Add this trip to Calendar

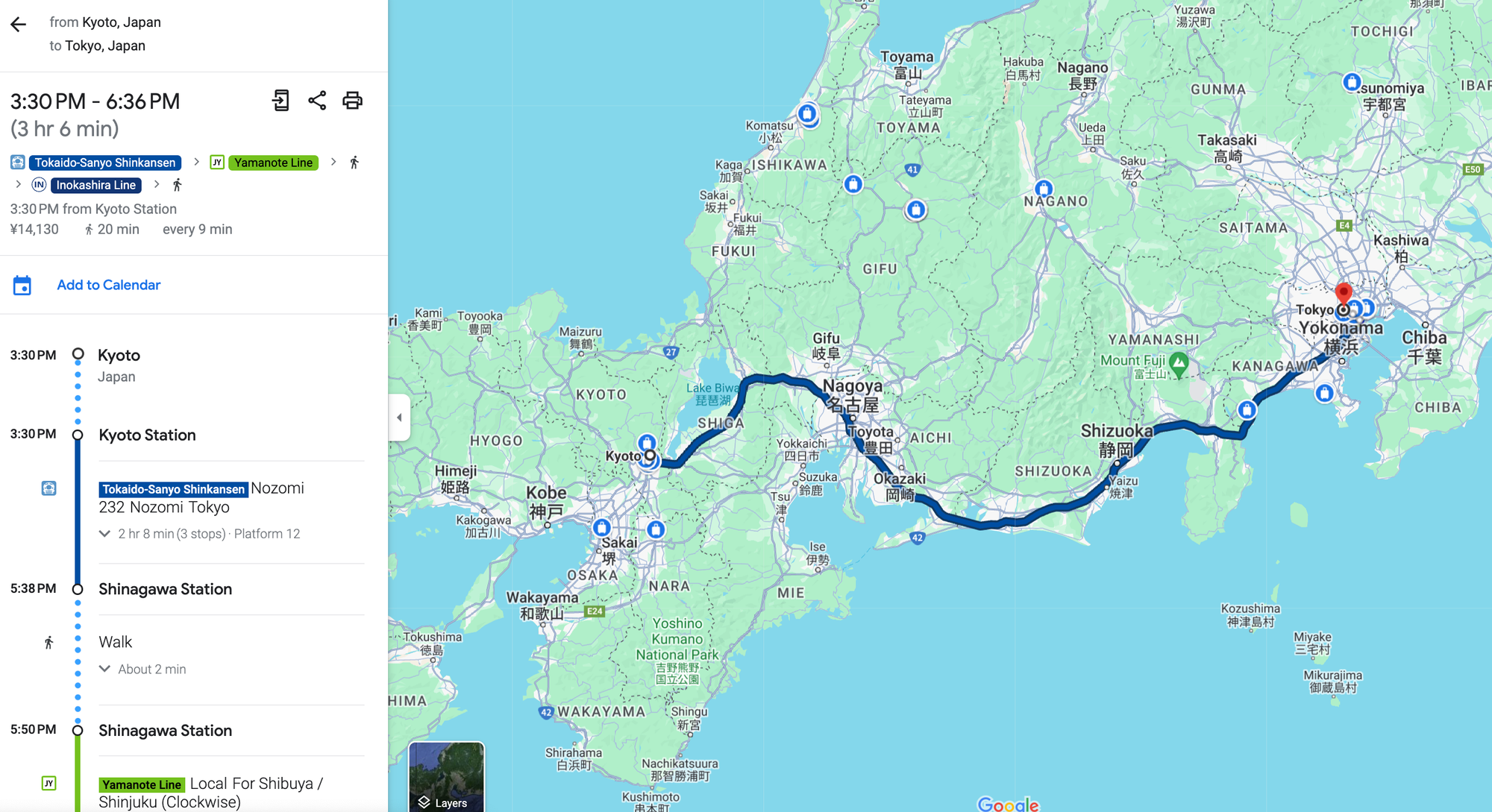[108, 285]
